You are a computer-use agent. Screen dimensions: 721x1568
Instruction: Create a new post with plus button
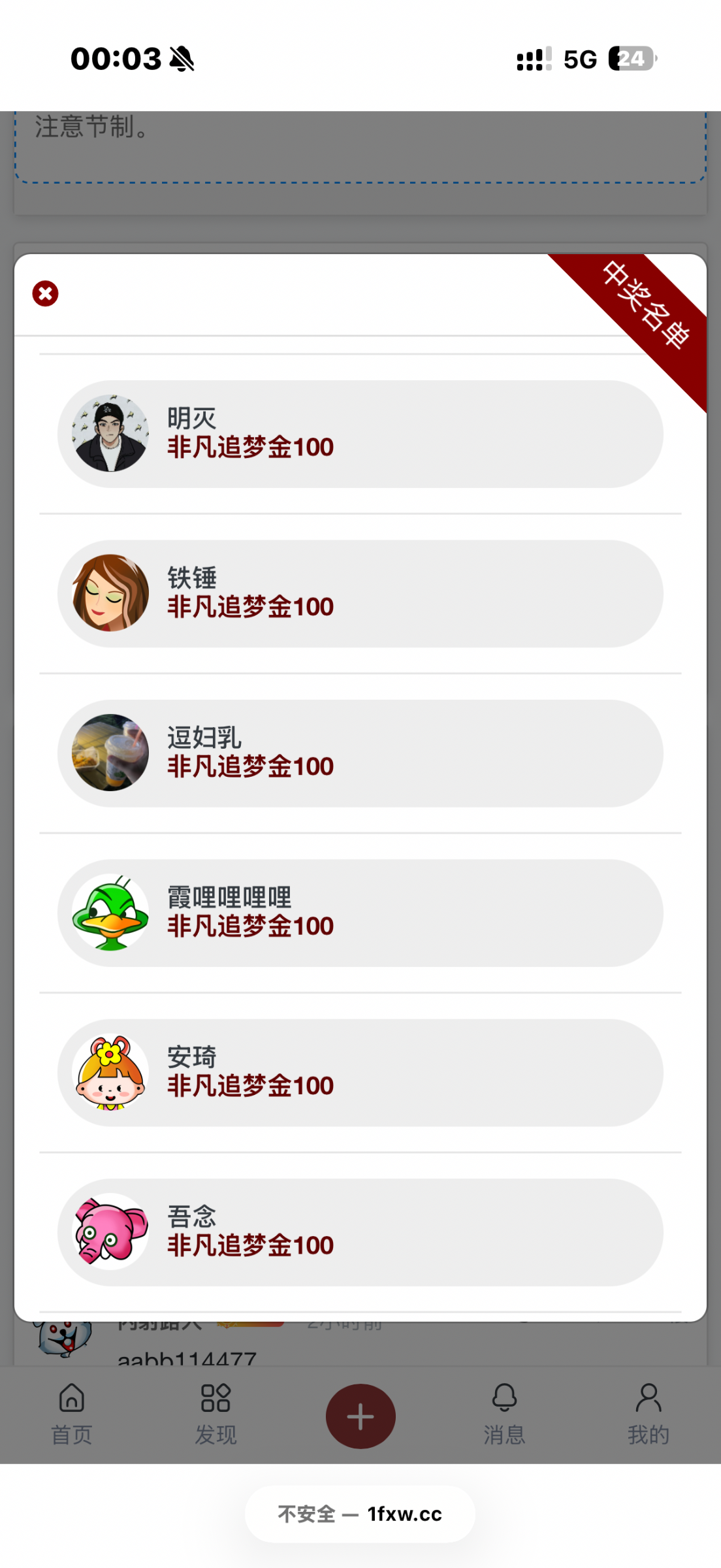(360, 1416)
